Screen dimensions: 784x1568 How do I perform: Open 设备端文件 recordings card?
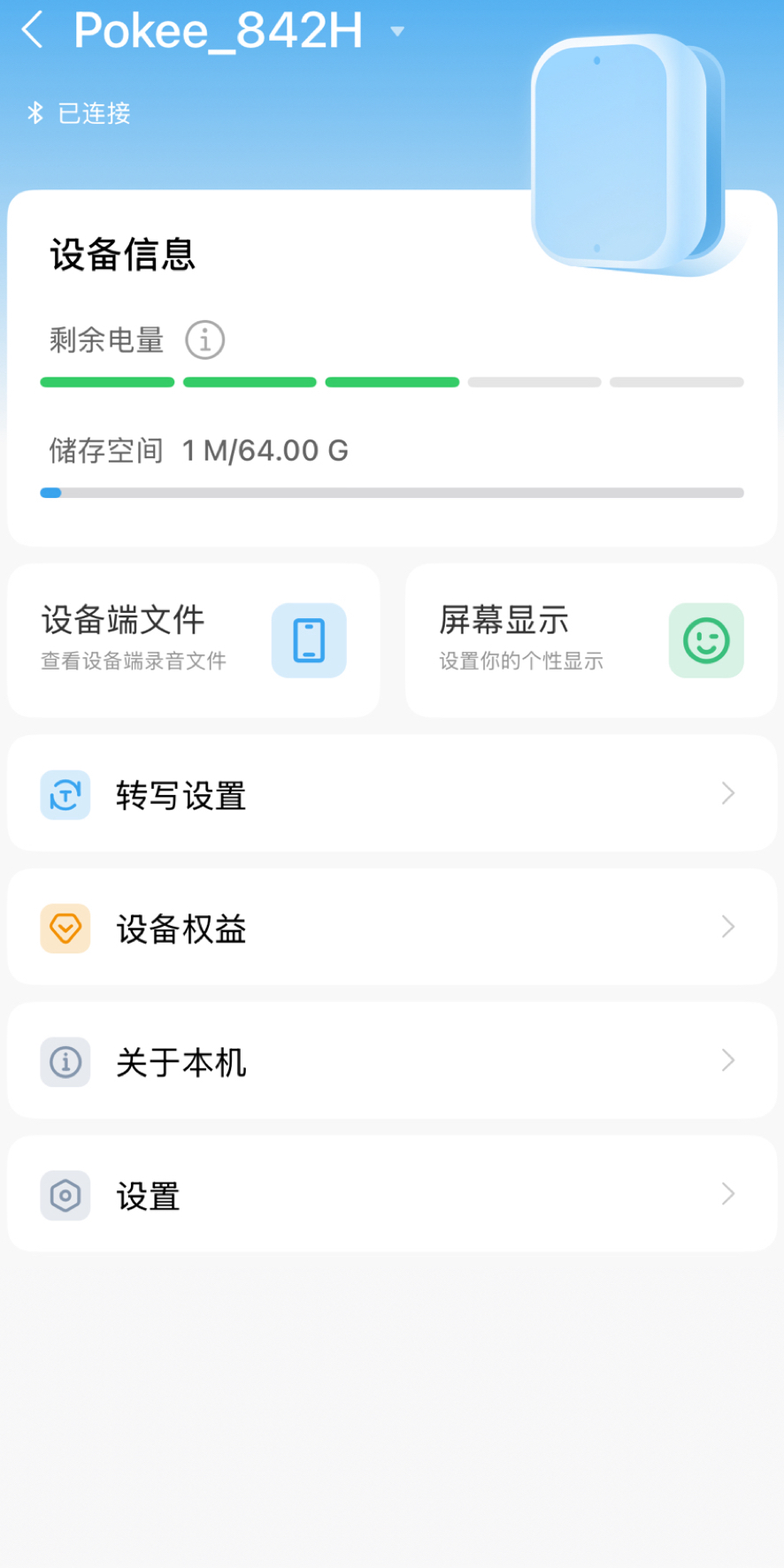(x=194, y=640)
